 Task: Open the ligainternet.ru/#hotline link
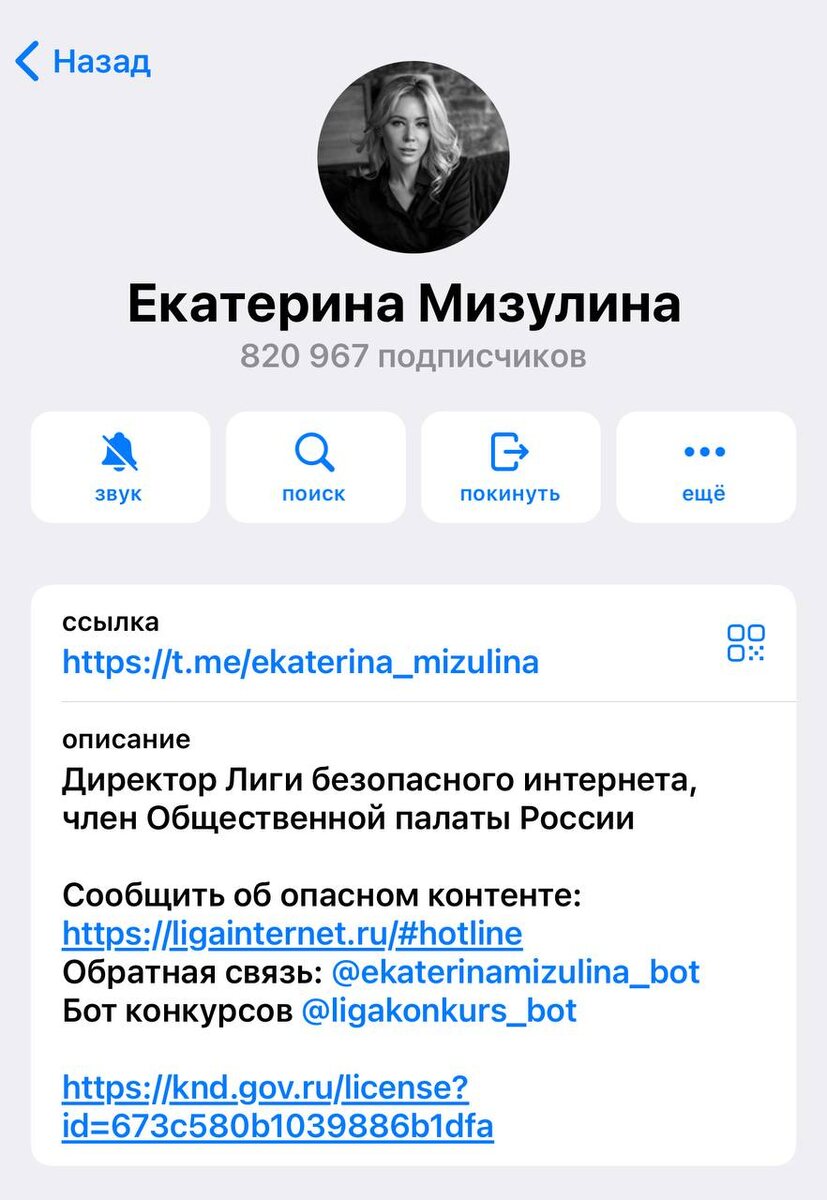(x=292, y=934)
